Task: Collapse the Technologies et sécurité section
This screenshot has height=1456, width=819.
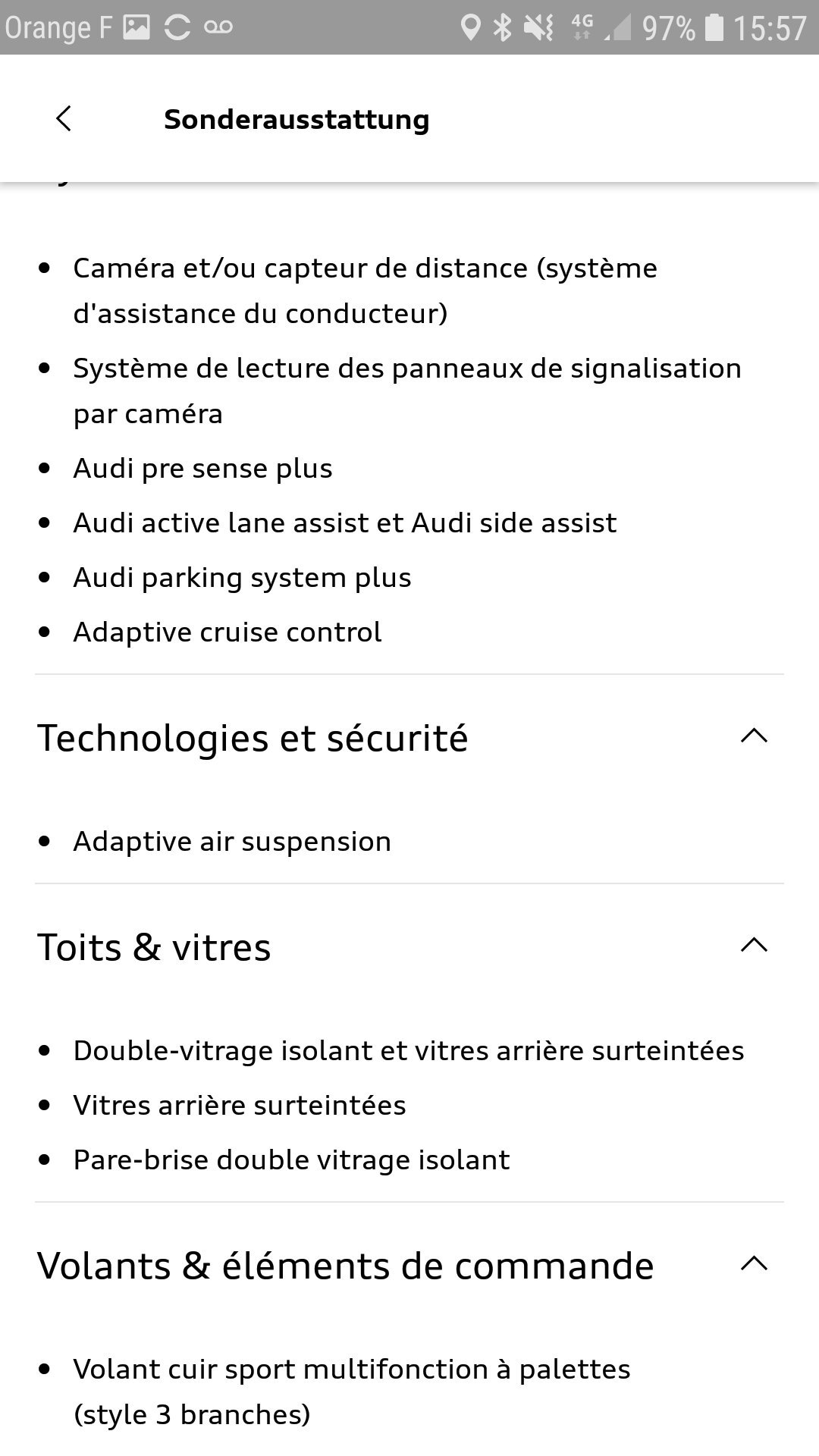Action: pos(754,736)
